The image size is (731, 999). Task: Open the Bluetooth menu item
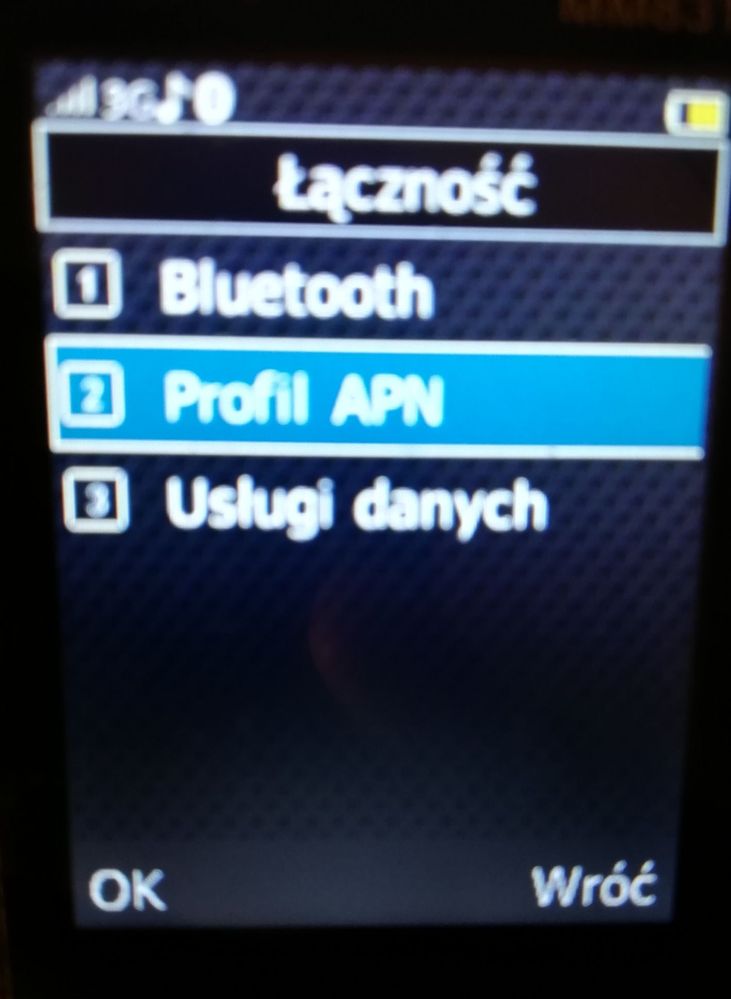click(295, 292)
